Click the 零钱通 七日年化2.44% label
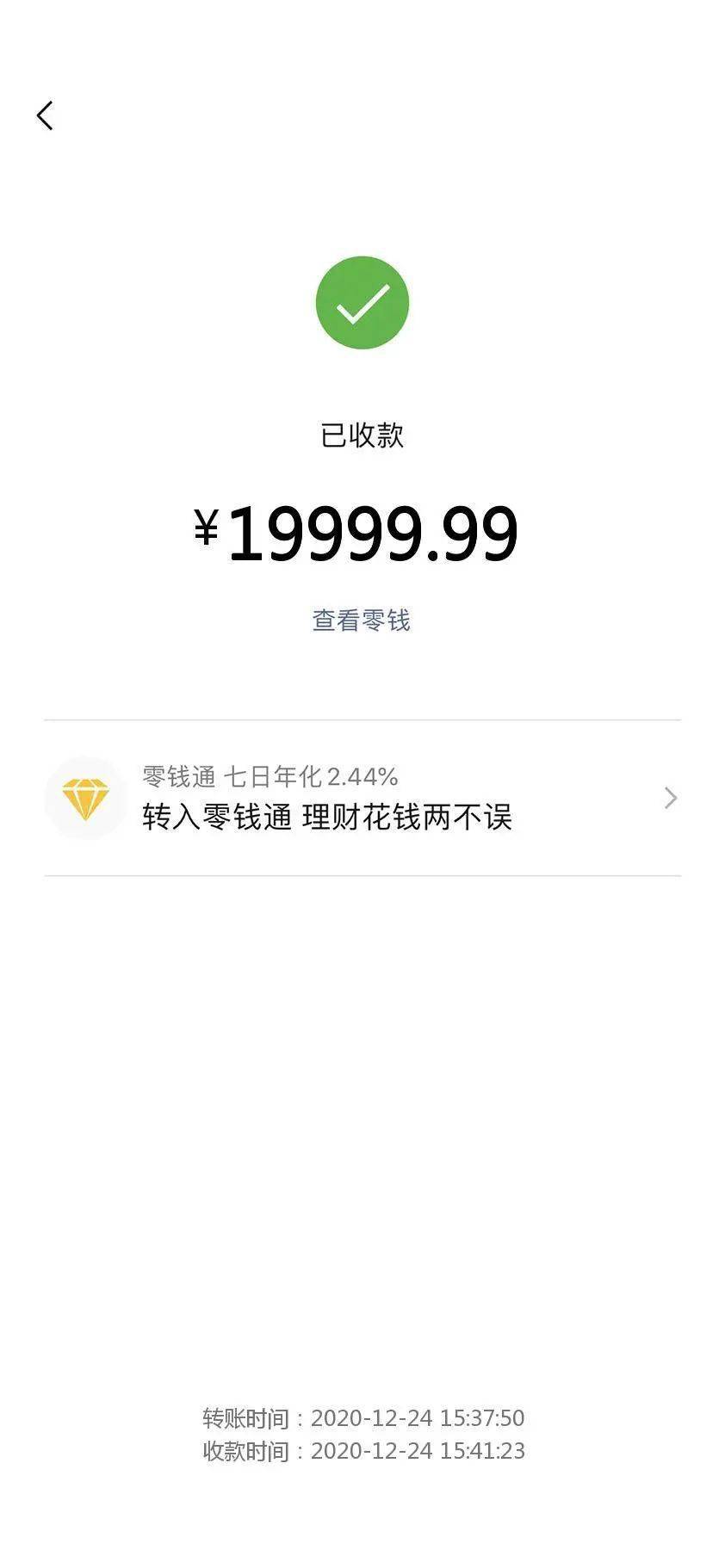The height and width of the screenshot is (1568, 725). [x=269, y=776]
